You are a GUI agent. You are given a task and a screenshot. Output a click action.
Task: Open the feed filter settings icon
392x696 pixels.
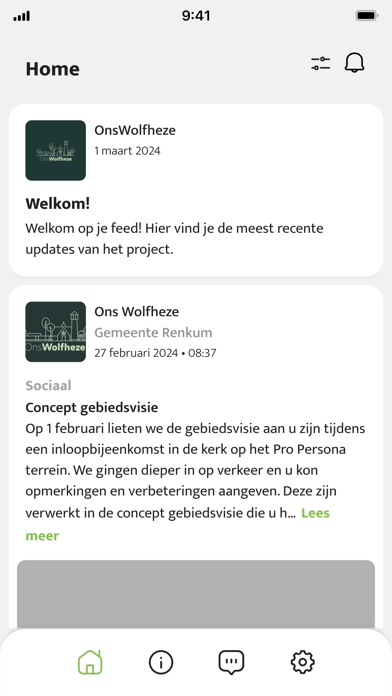pos(321,63)
